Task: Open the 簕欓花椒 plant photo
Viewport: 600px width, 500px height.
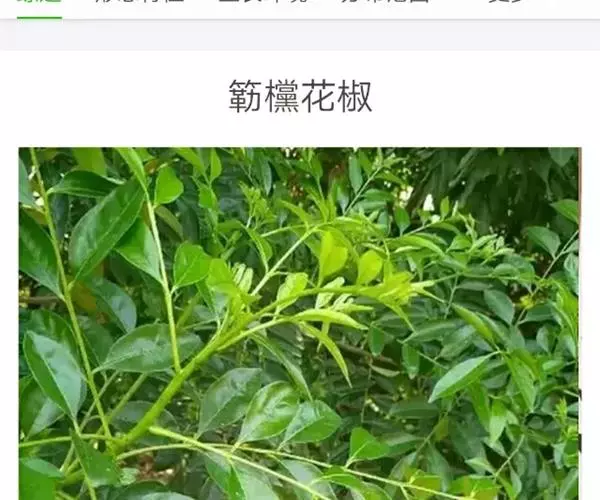Action: [x=299, y=323]
